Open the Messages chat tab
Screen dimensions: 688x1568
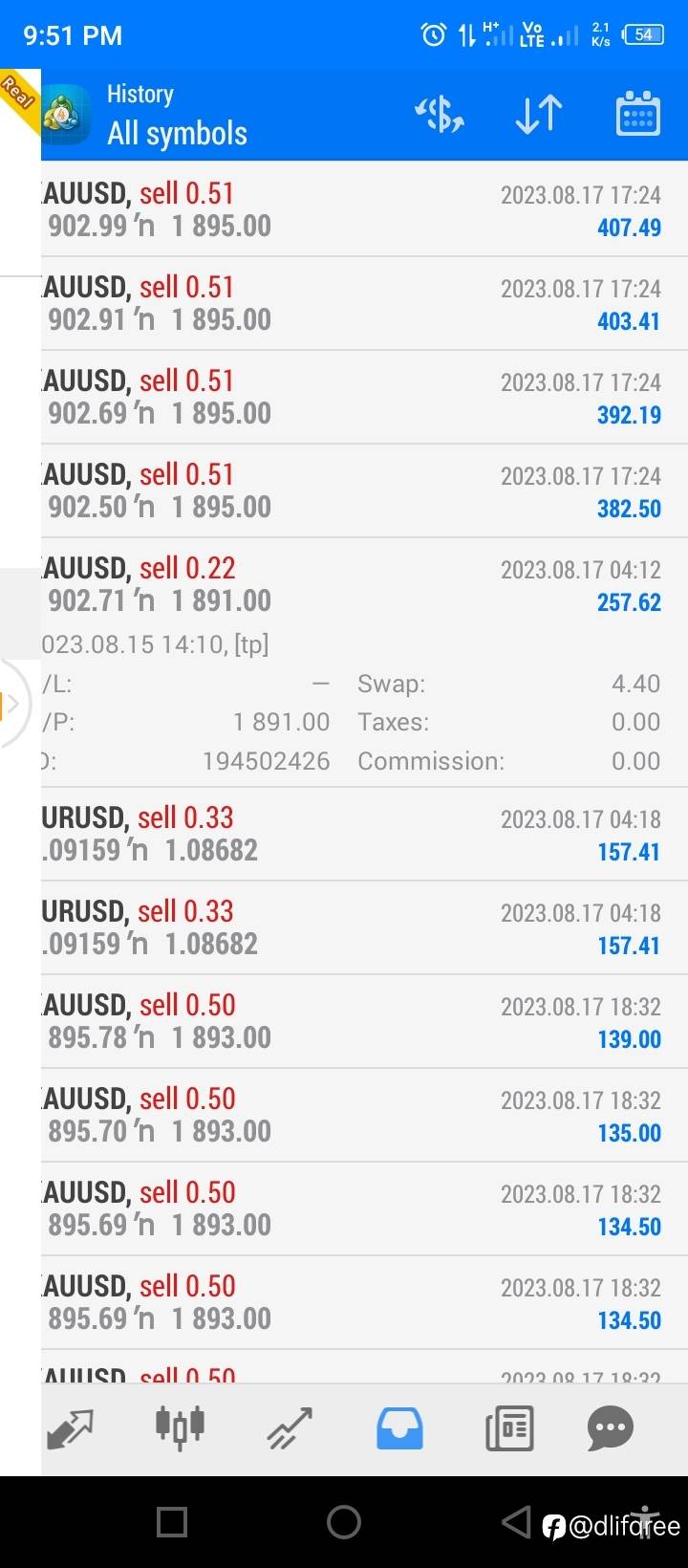click(611, 1429)
